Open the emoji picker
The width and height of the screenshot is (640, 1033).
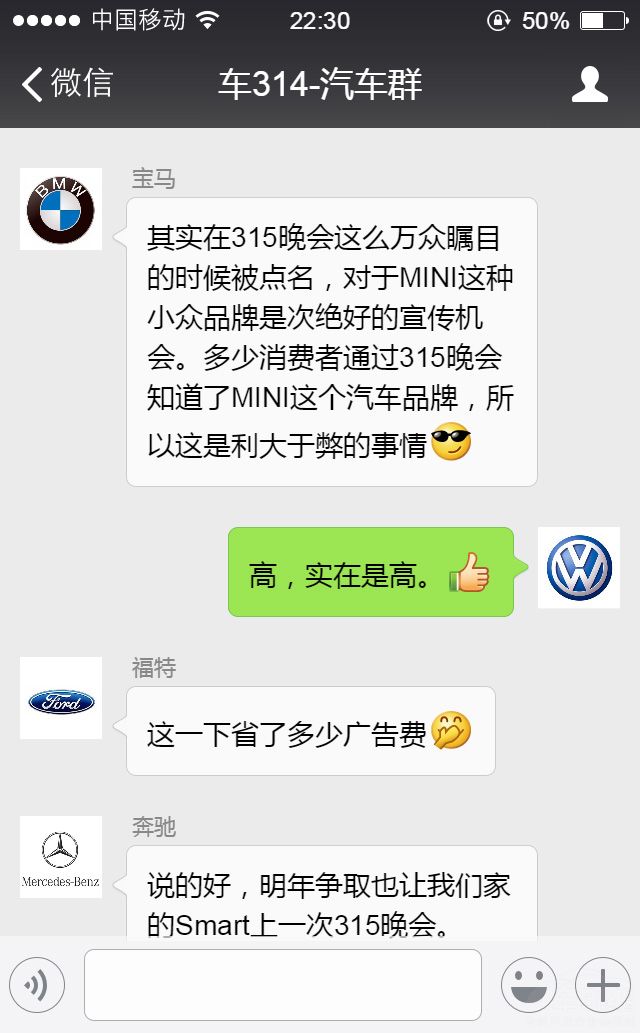[529, 985]
